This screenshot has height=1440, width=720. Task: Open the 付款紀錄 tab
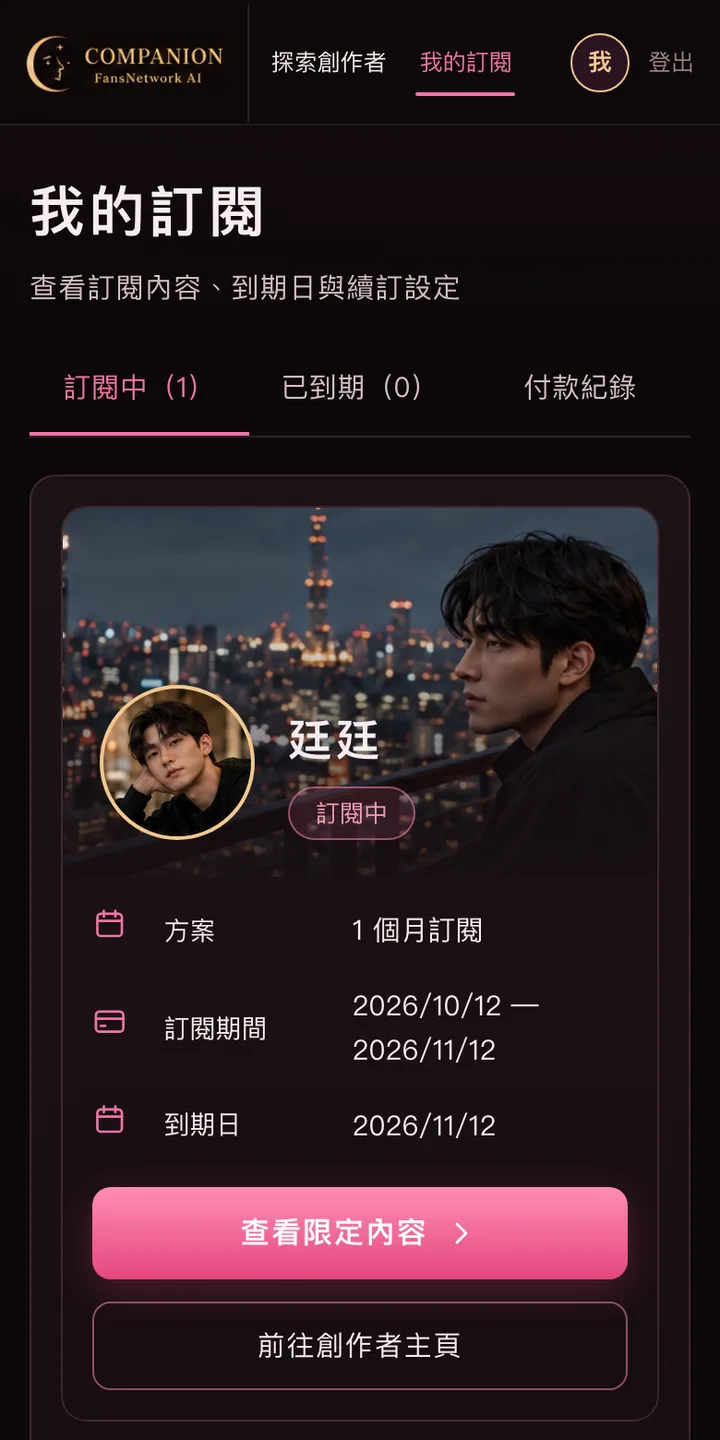pyautogui.click(x=580, y=388)
